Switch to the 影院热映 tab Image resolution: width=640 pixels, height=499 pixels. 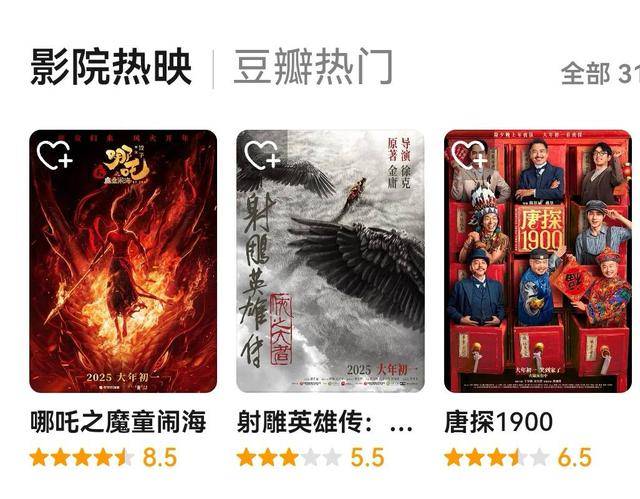tap(110, 67)
